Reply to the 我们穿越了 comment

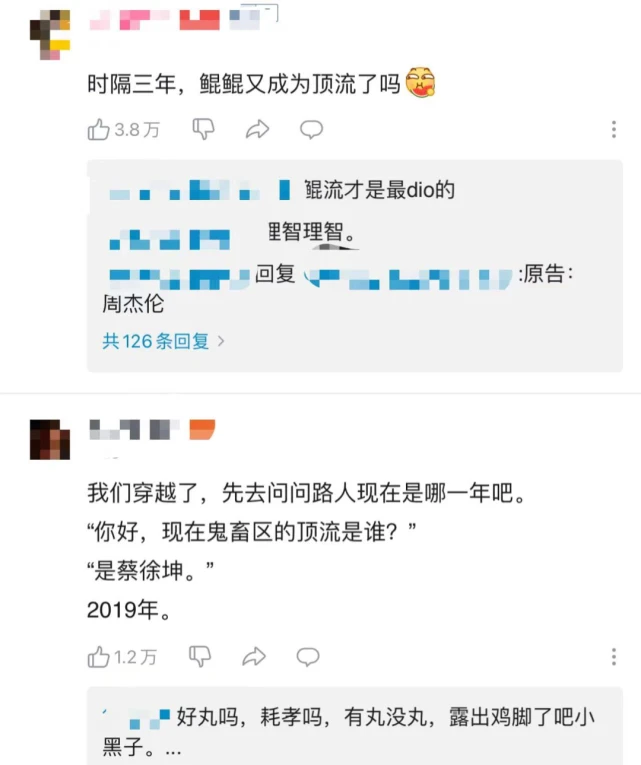[308, 657]
